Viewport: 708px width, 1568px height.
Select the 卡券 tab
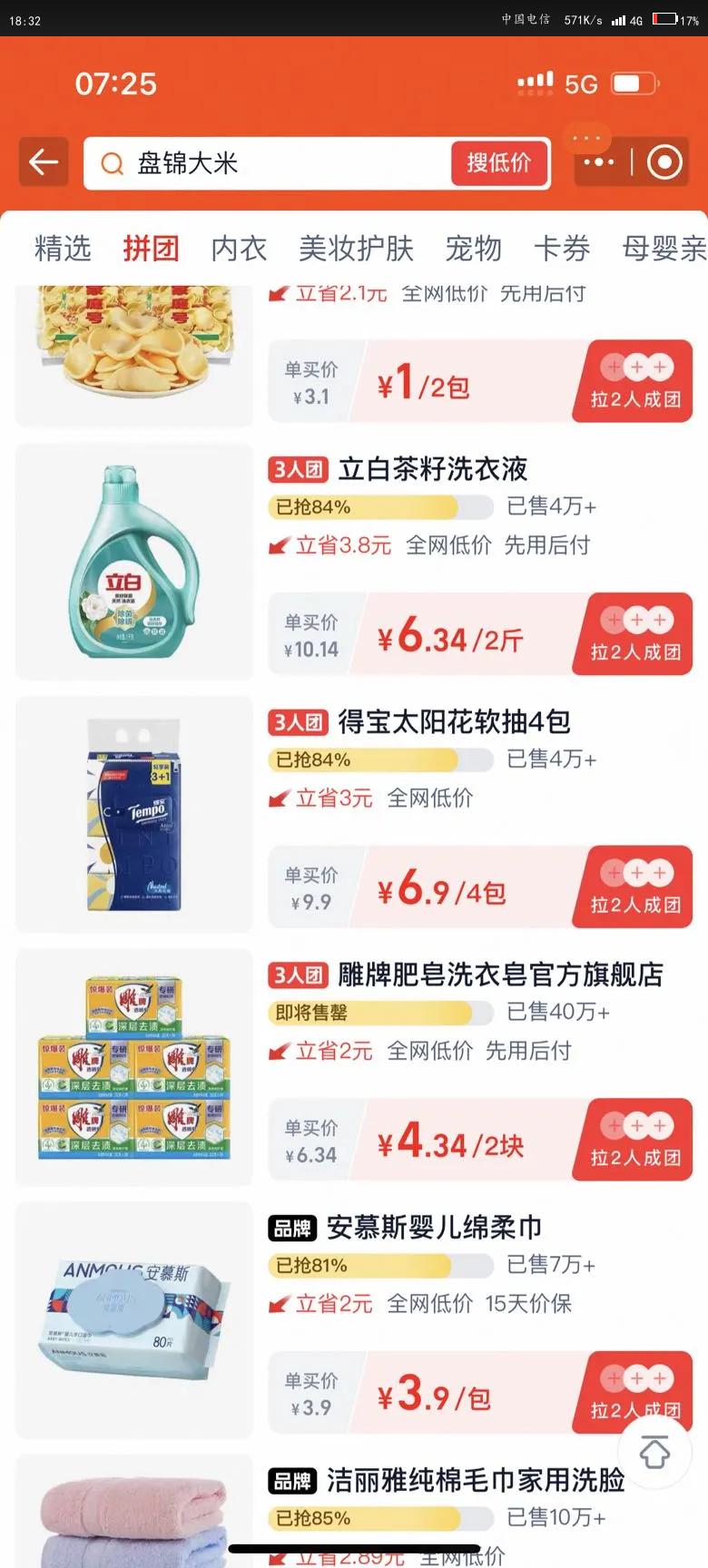562,248
